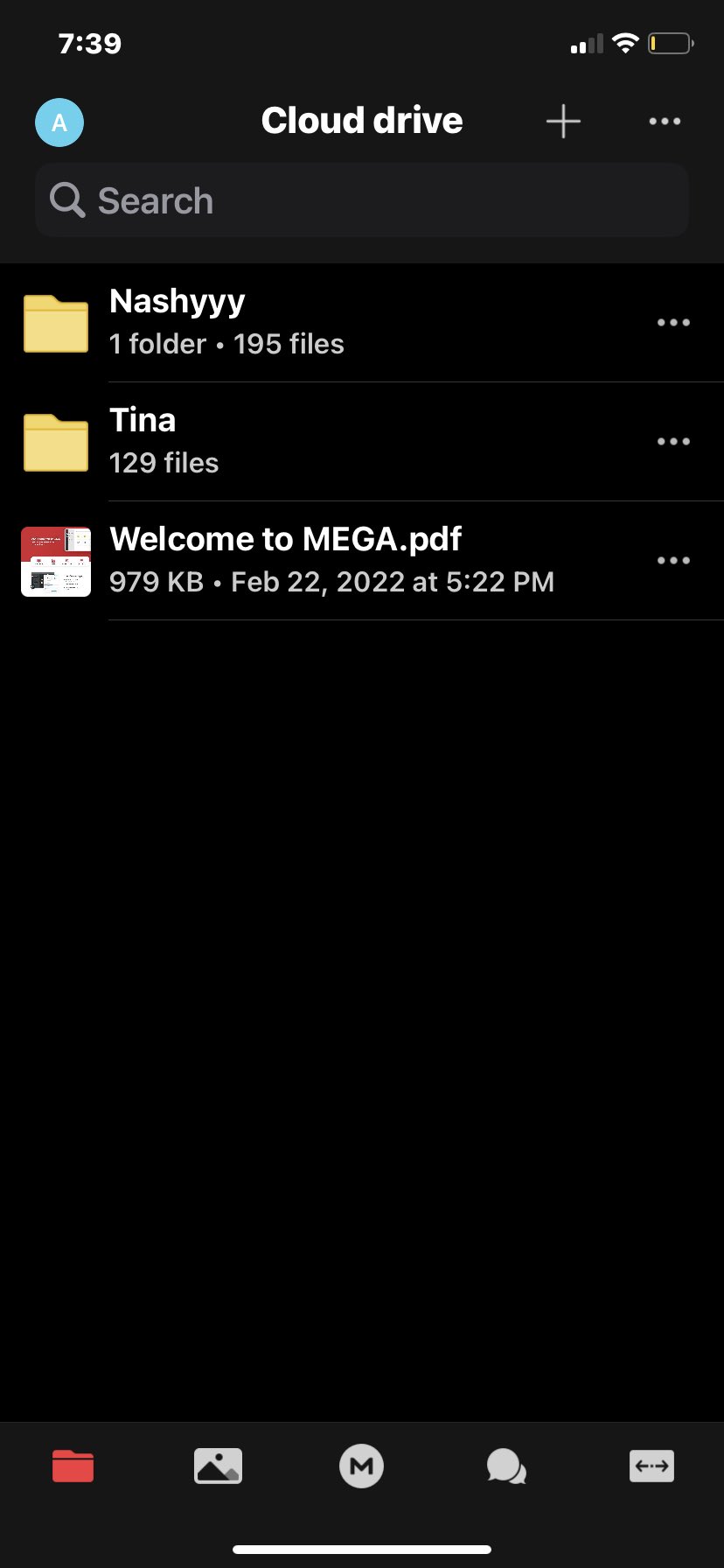Switch to the Cloud drive tab
724x1568 pixels.
(73, 1466)
